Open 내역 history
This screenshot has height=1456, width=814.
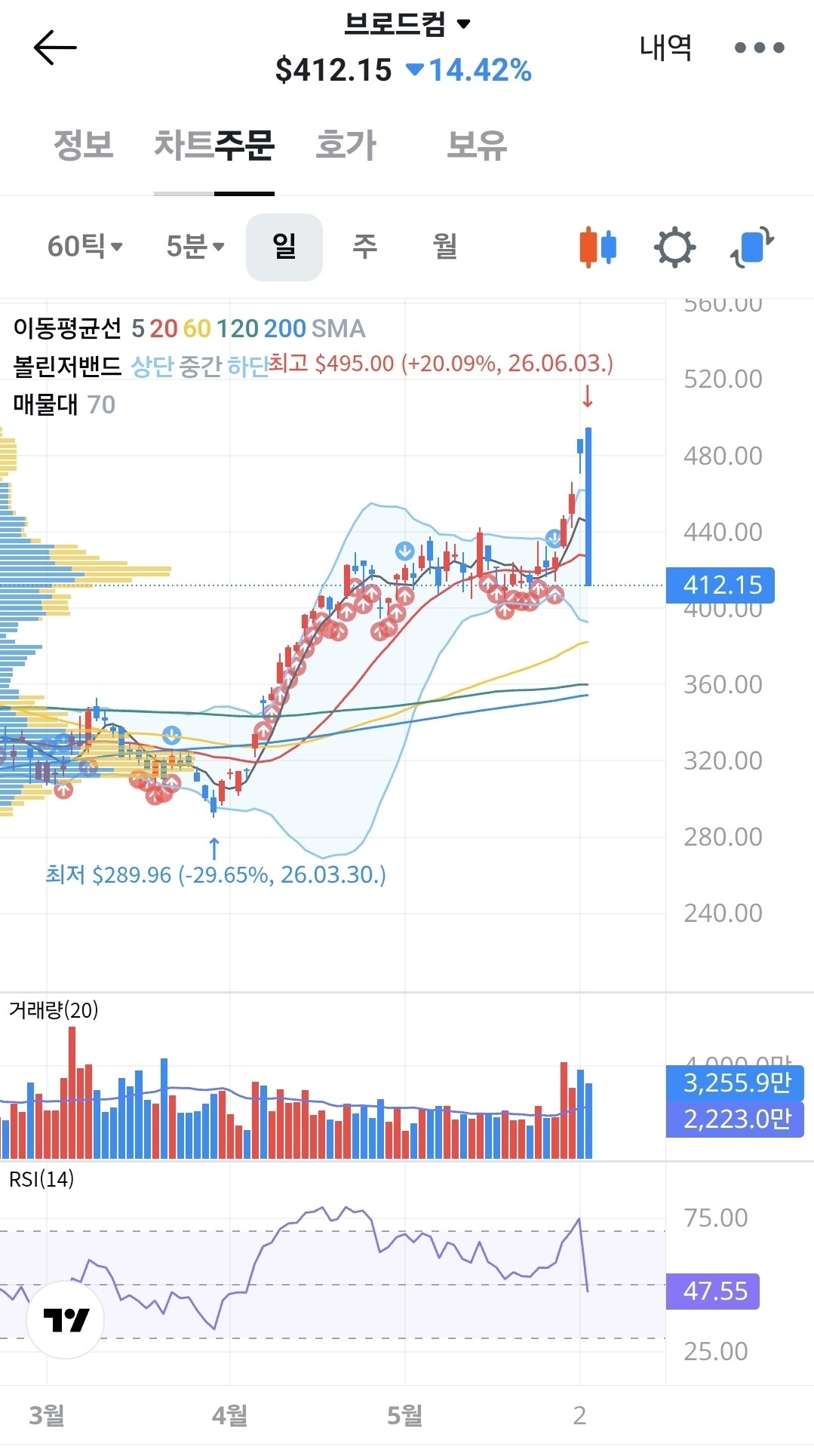point(665,47)
